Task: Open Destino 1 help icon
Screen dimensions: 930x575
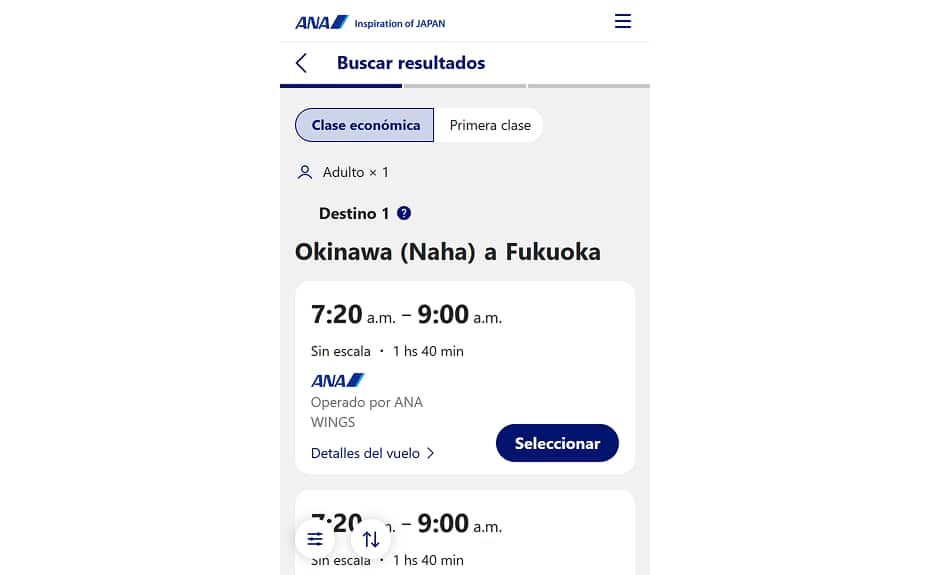Action: click(x=404, y=213)
